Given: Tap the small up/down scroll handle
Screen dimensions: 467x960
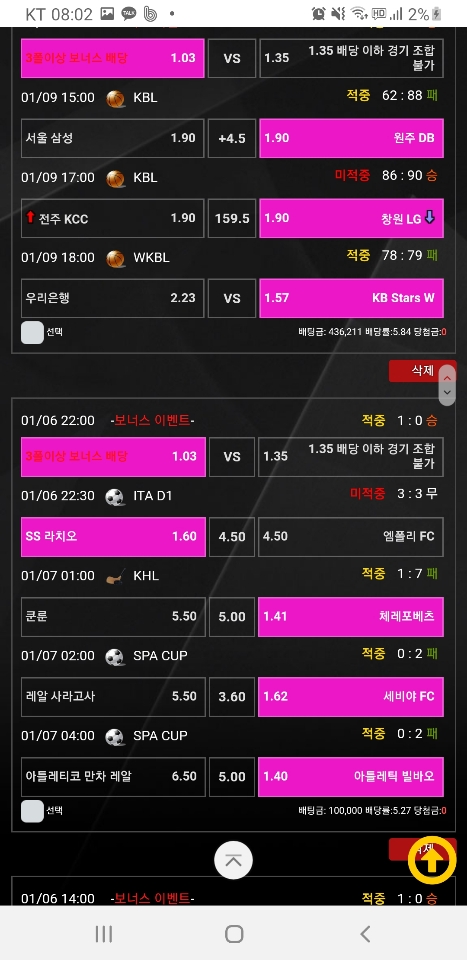Looking at the screenshot, I should point(447,385).
